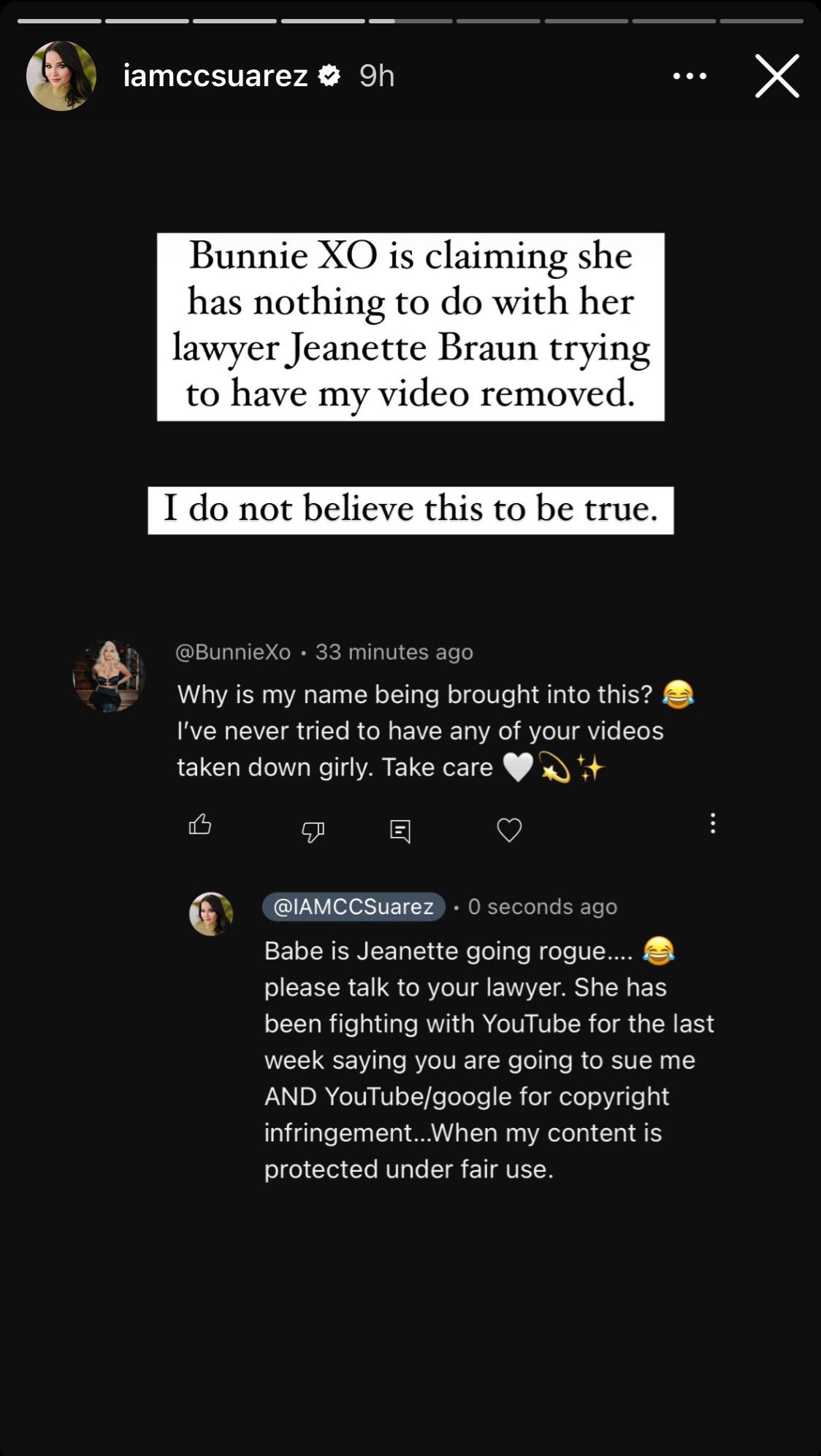Click the 33 minutes ago timestamp
821x1456 pixels.
click(393, 652)
